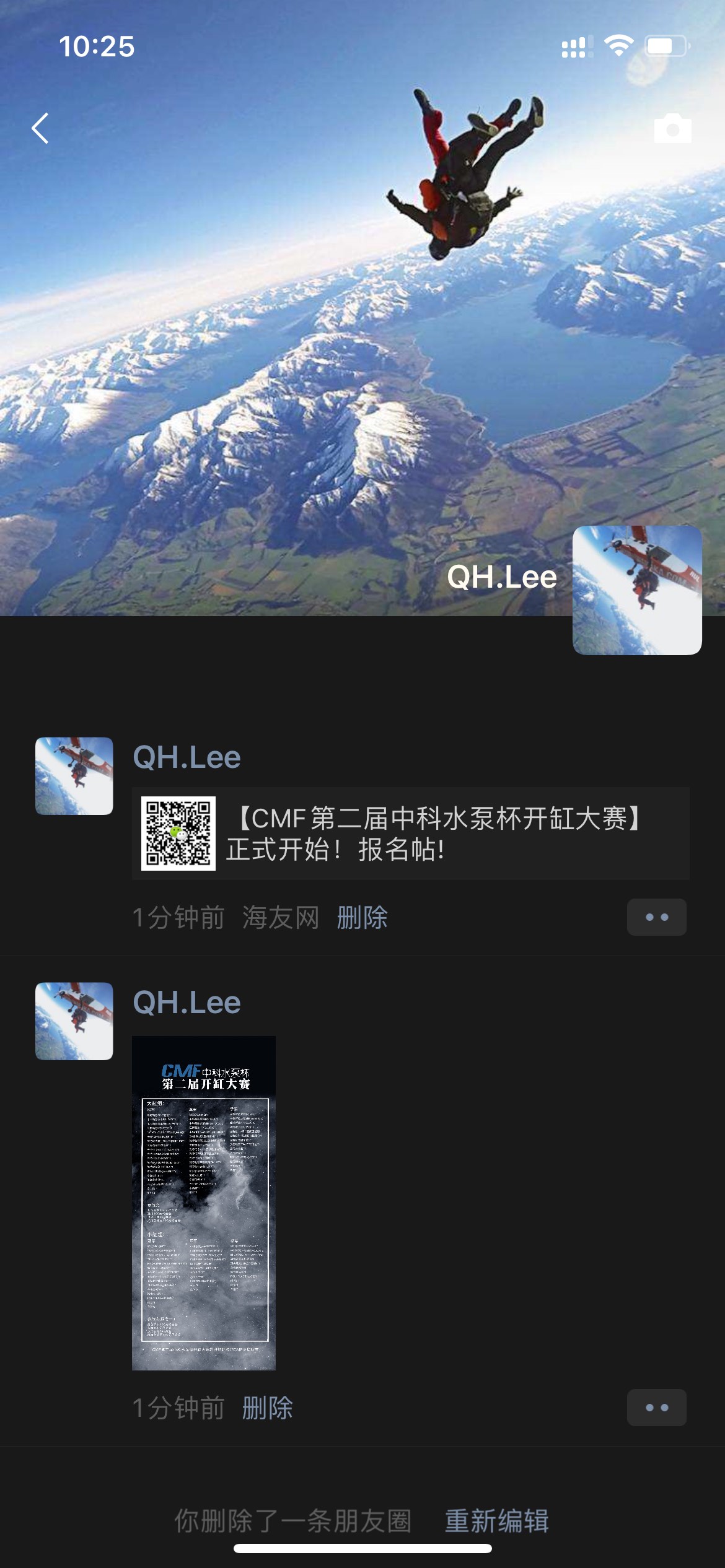Image resolution: width=725 pixels, height=1568 pixels.
Task: Open QH.Lee's name on the link post
Action: (187, 757)
